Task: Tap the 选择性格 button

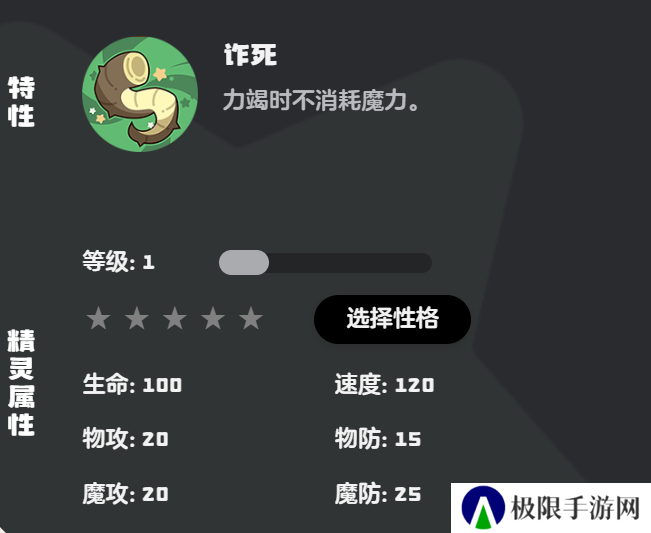Action: click(x=392, y=319)
